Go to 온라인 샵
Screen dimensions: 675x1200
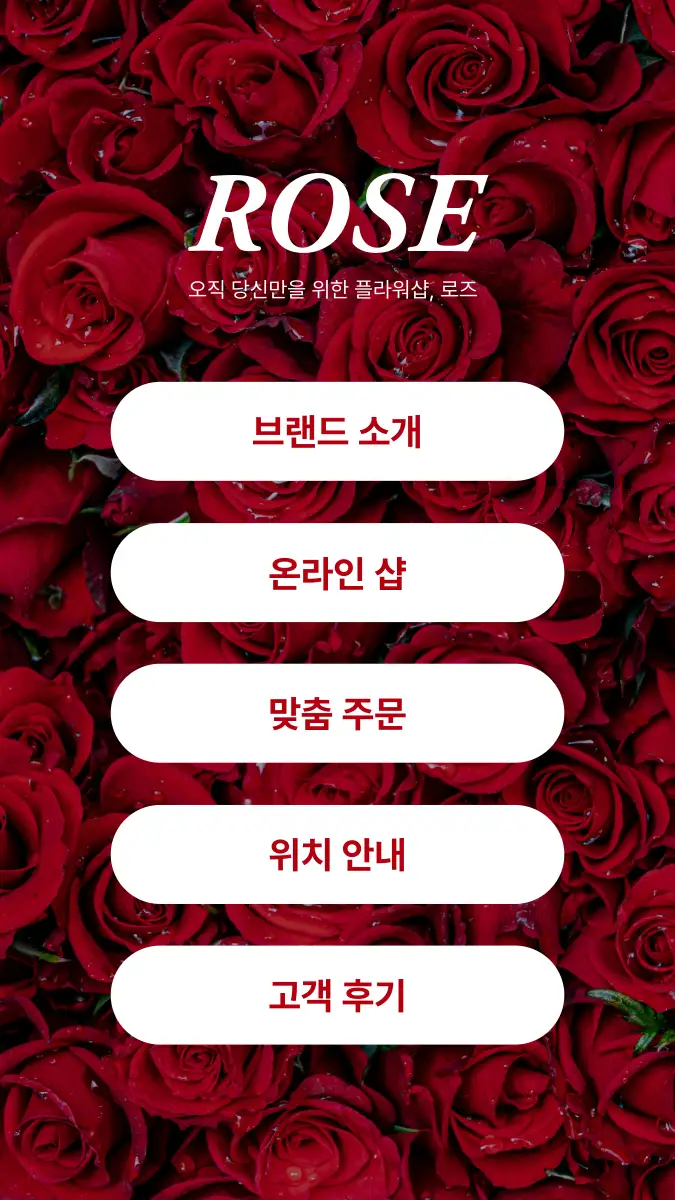point(337,572)
